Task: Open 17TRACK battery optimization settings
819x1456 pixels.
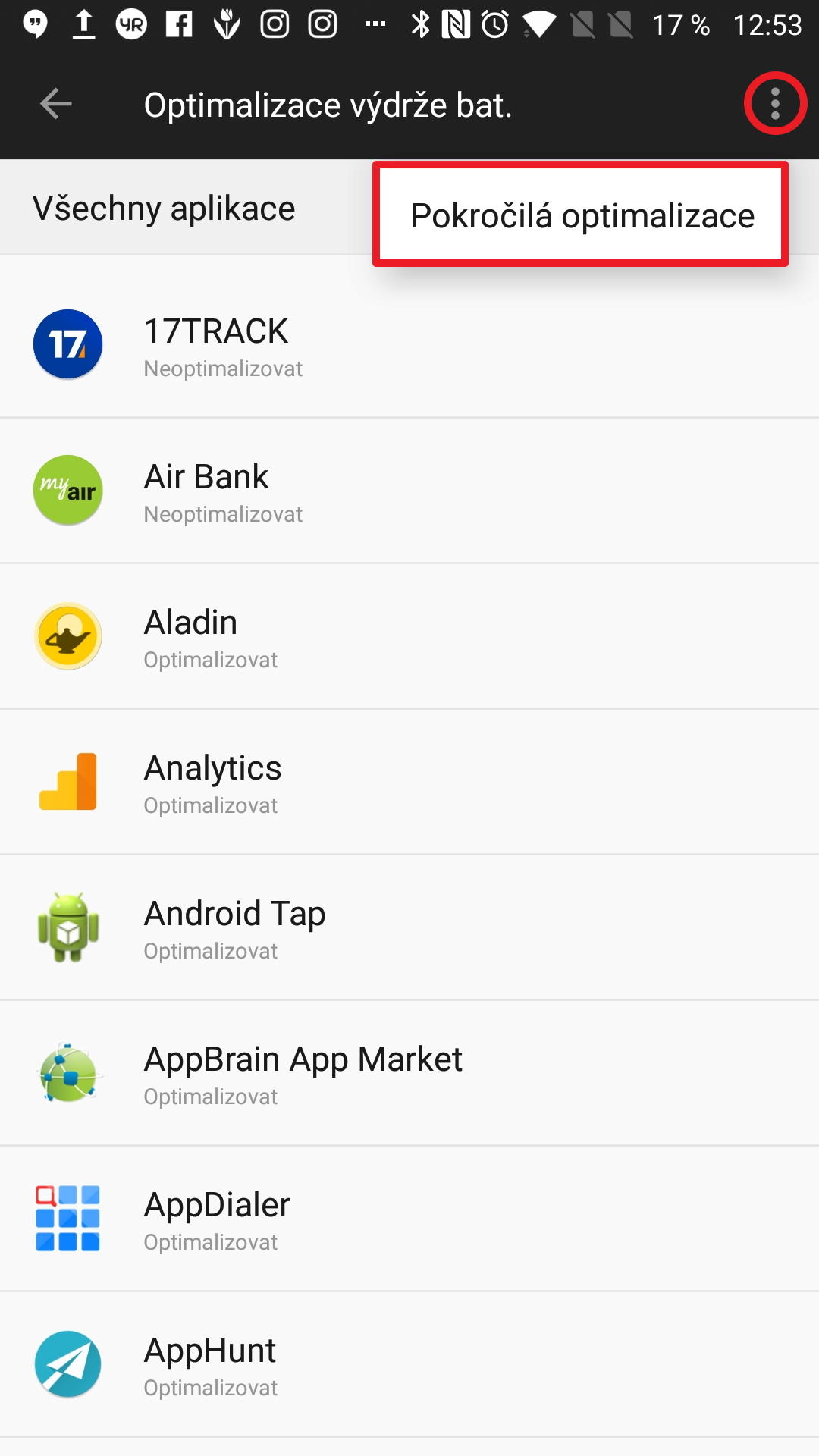Action: (409, 345)
